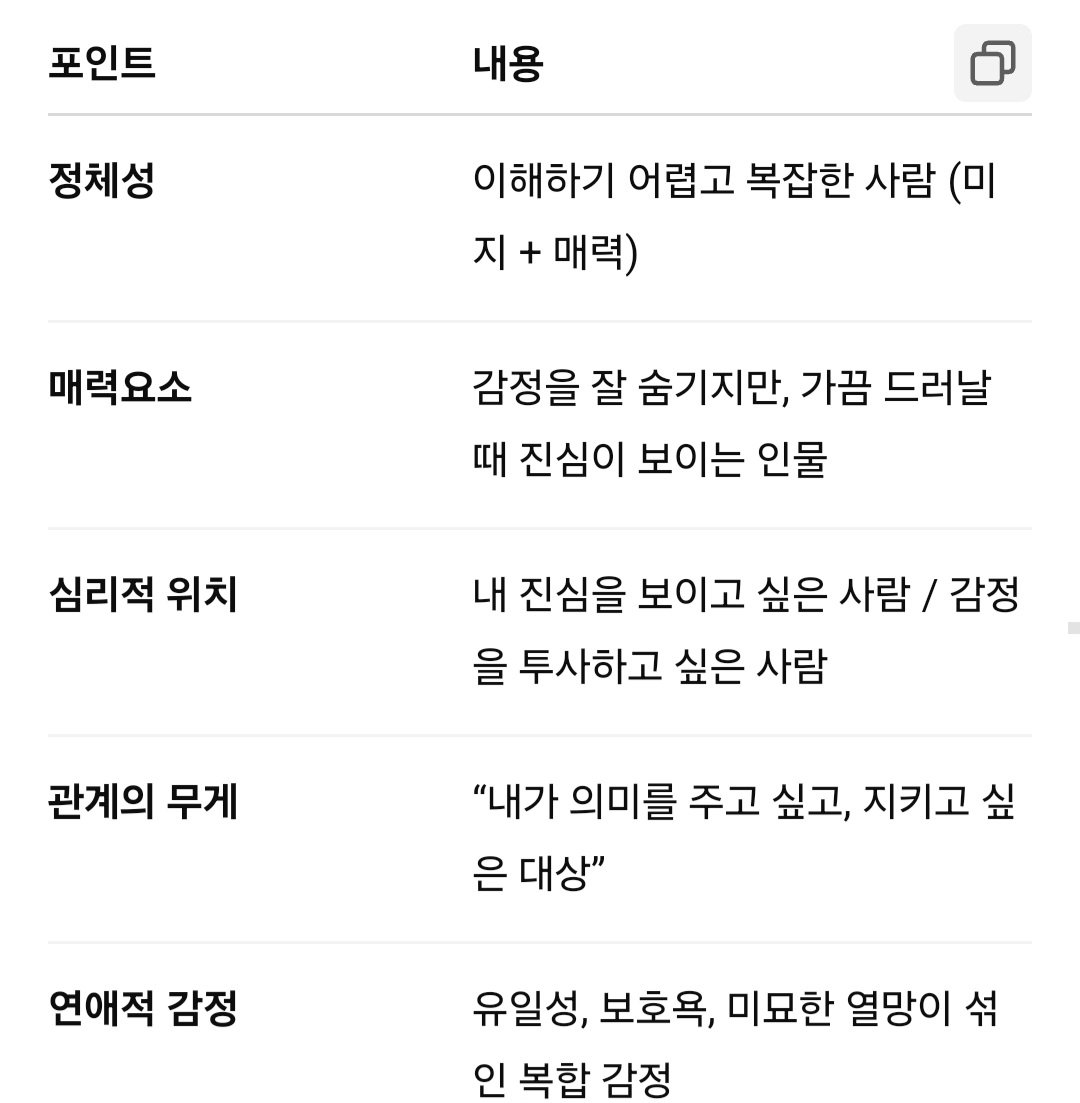
Task: Copy the table with the copy icon
Action: click(x=992, y=63)
